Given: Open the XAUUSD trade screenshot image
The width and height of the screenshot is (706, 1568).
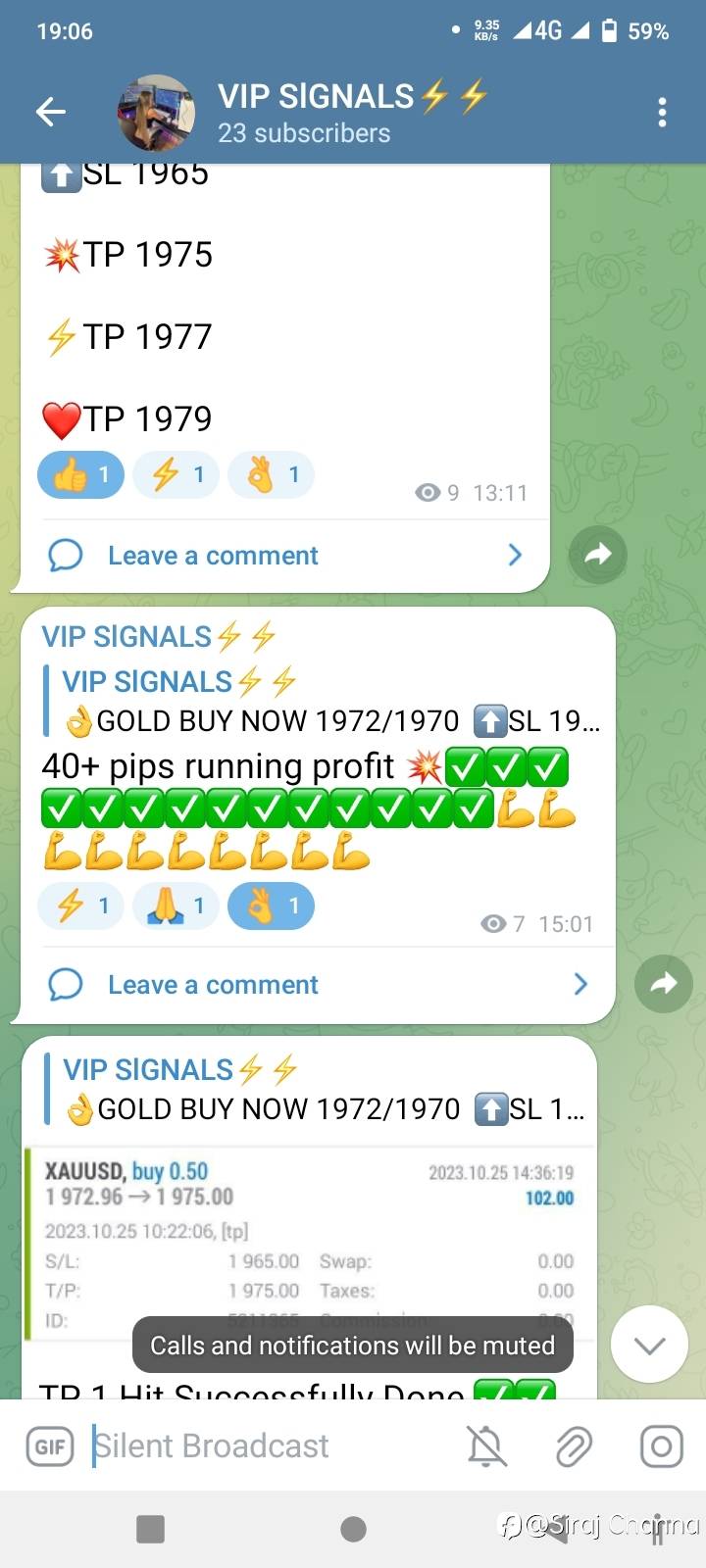Looking at the screenshot, I should [x=309, y=1240].
